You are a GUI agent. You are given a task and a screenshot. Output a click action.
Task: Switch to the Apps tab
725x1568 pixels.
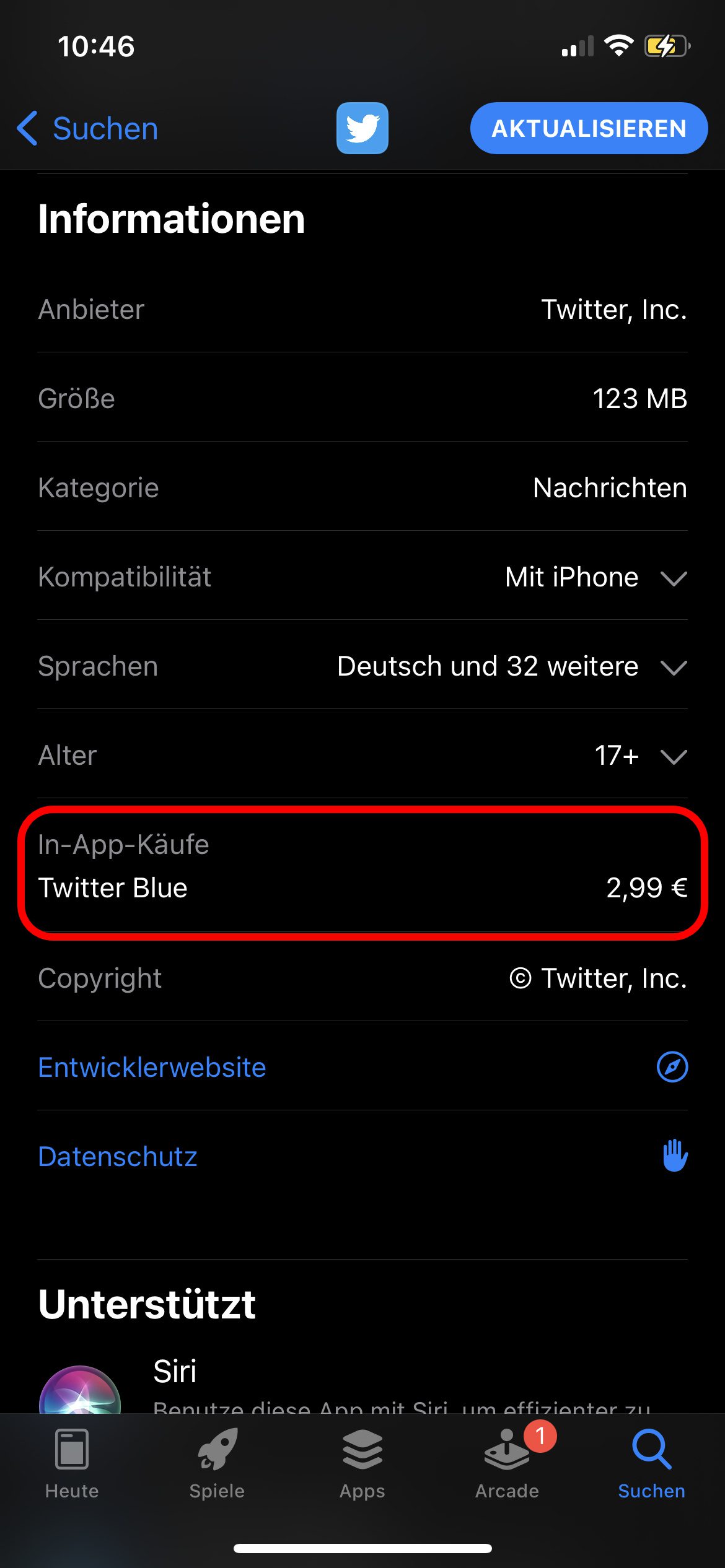coord(362,1464)
